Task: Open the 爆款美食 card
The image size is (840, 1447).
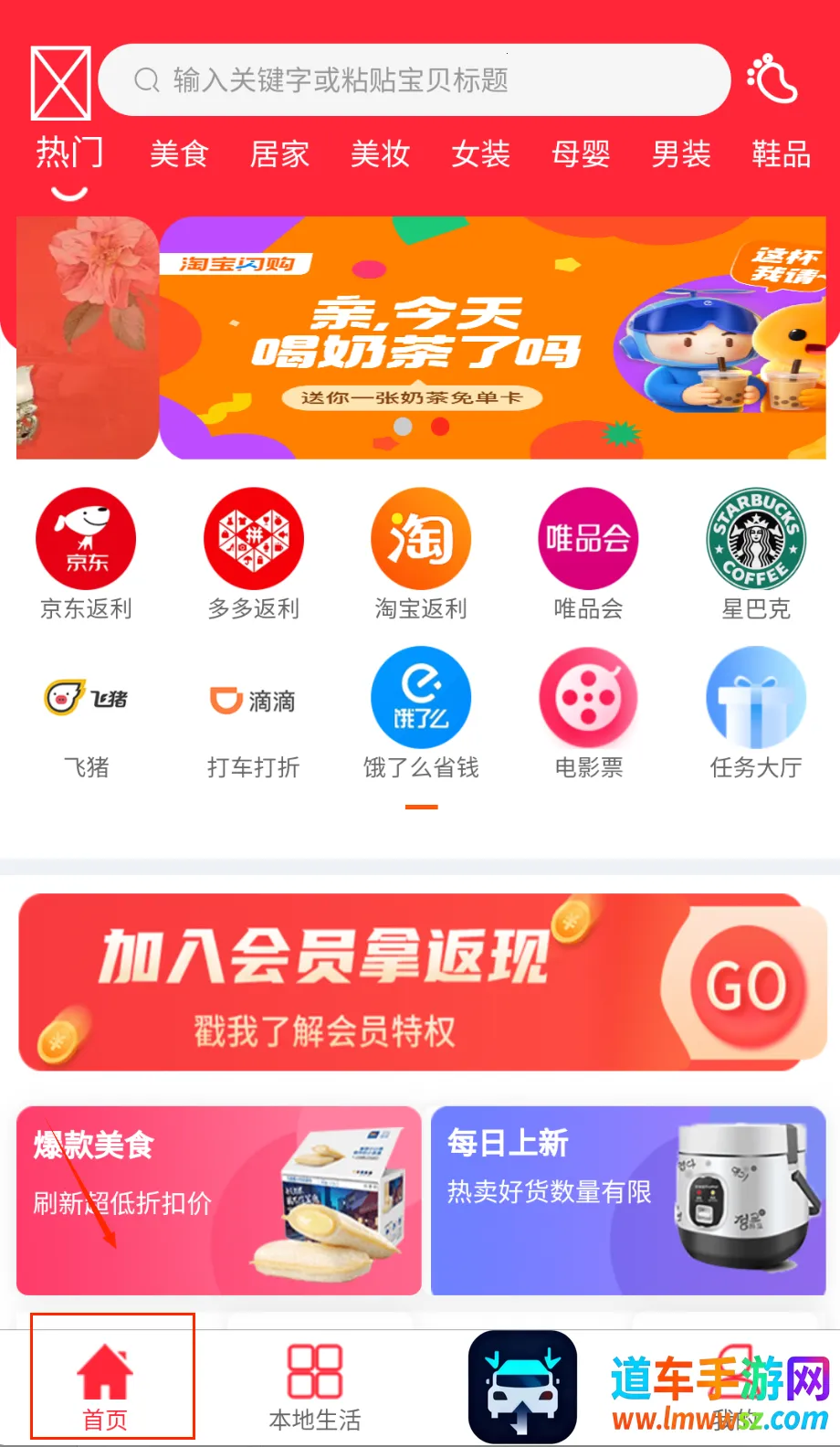Action: (x=218, y=1200)
